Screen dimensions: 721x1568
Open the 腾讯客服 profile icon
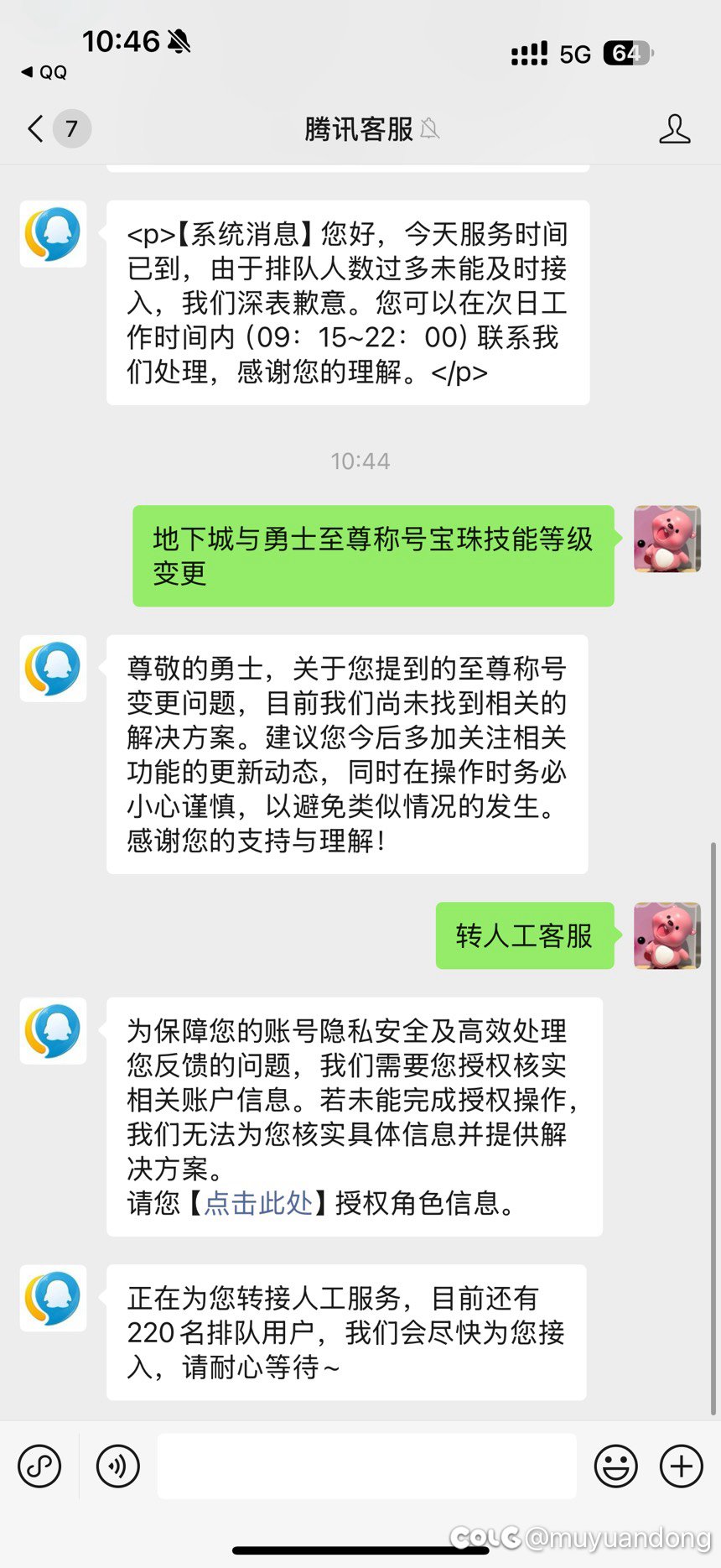pos(674,129)
